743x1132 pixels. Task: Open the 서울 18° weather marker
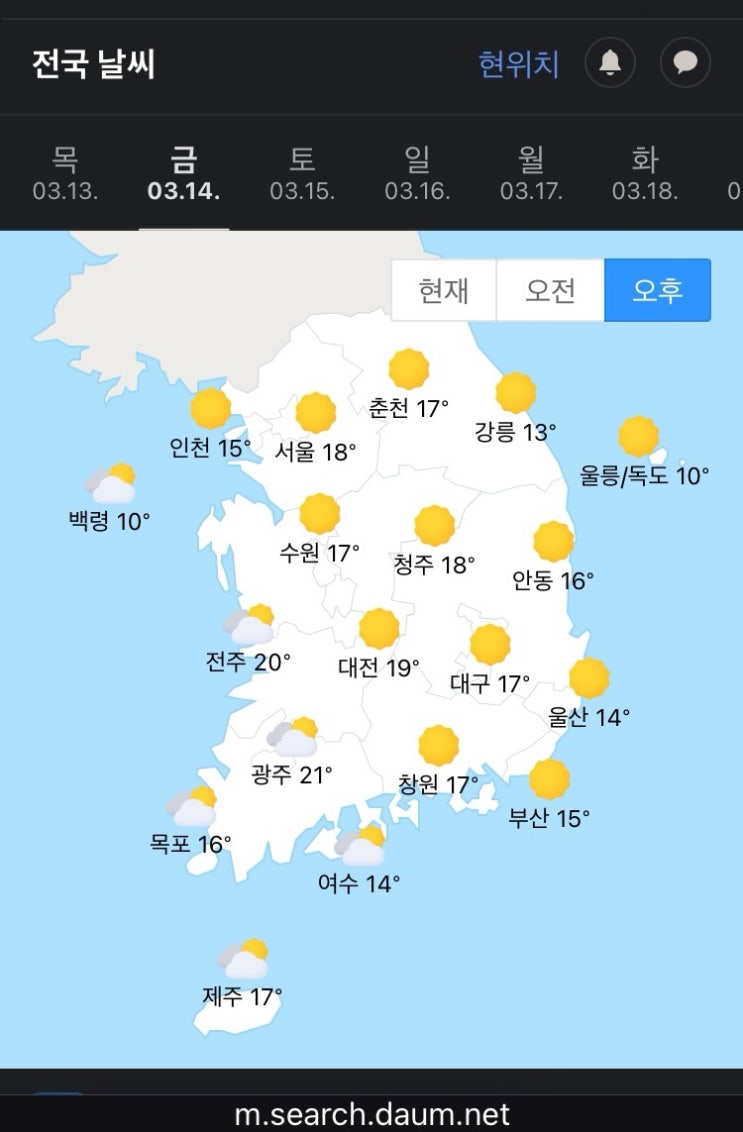click(x=316, y=429)
